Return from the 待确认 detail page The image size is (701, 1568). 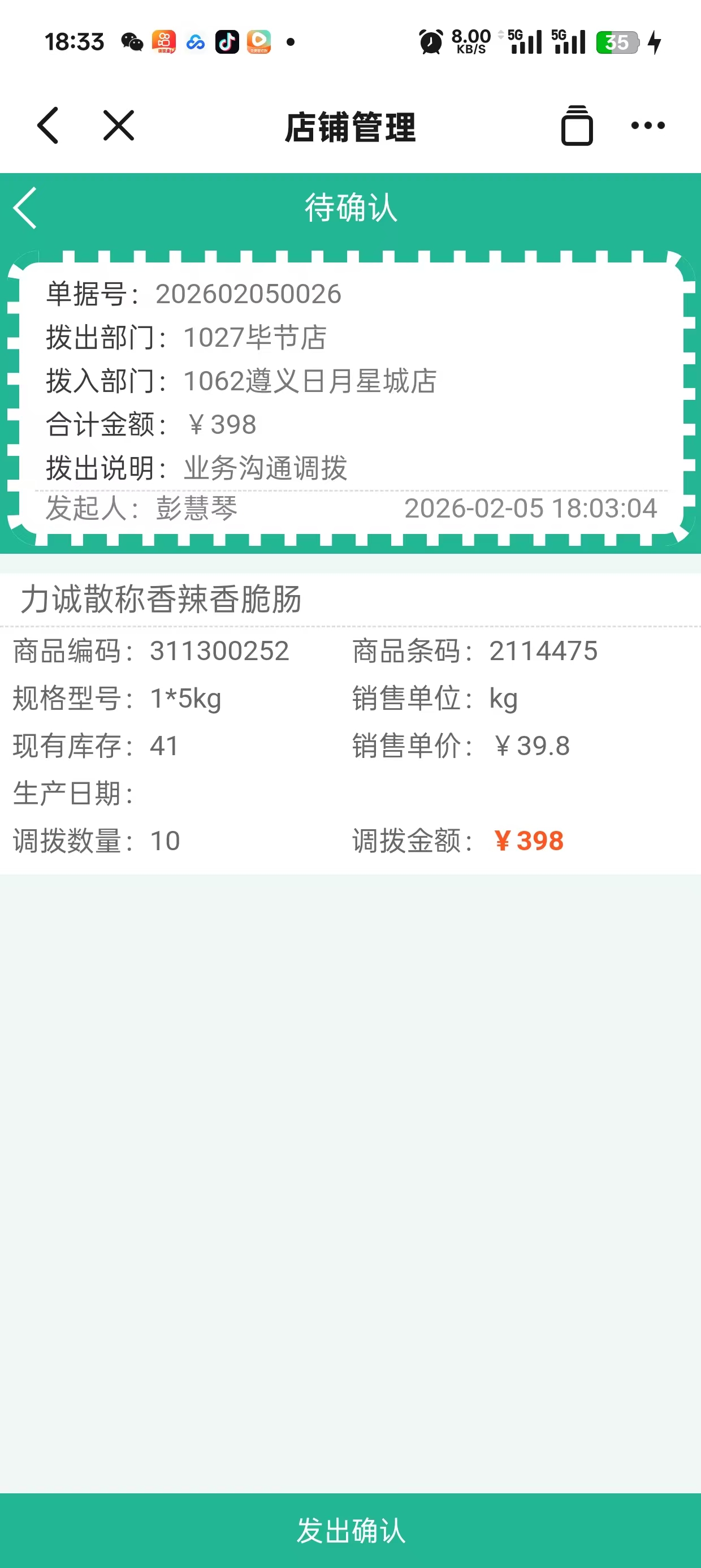(25, 208)
